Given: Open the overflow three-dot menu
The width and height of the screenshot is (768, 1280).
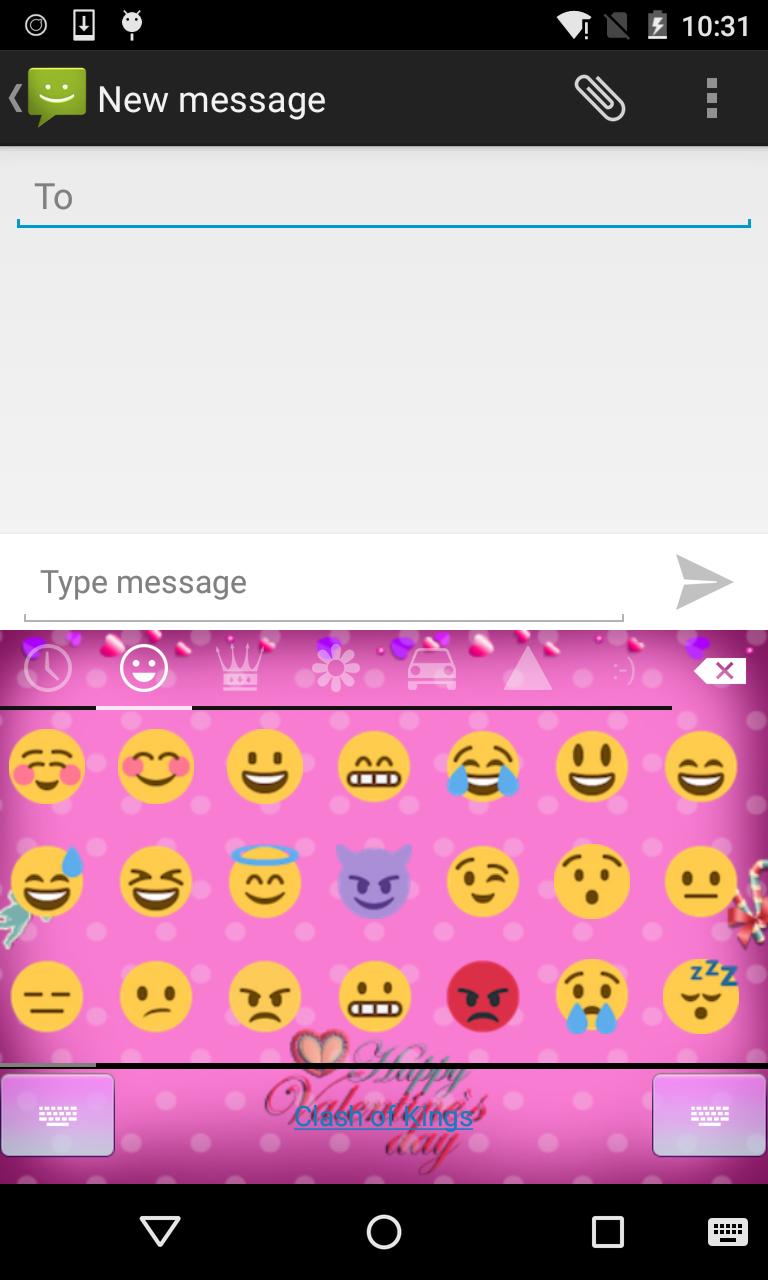Looking at the screenshot, I should (711, 97).
